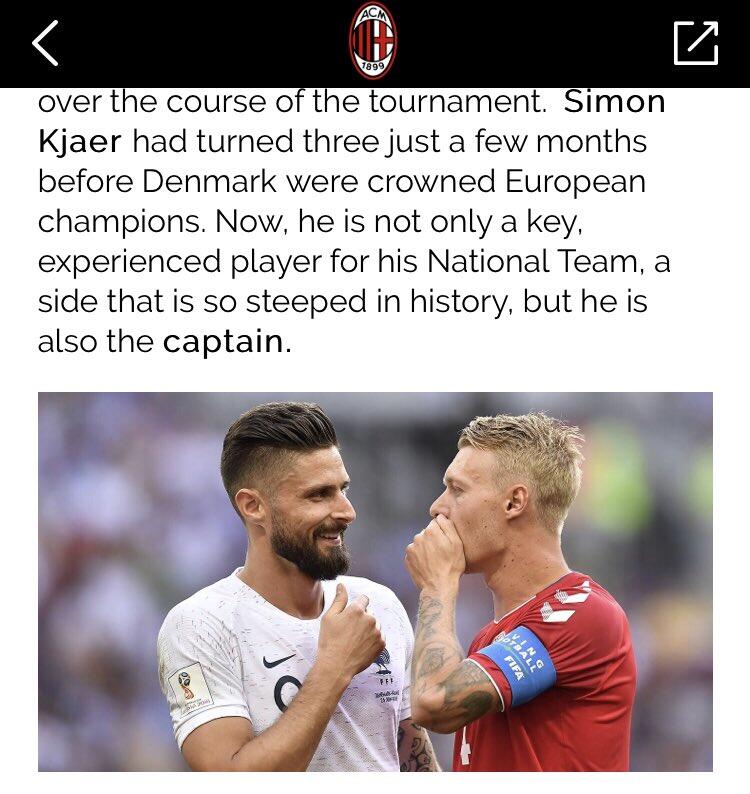Go back using the top-left arrow
Image resolution: width=750 pixels, height=794 pixels.
pyautogui.click(x=46, y=43)
